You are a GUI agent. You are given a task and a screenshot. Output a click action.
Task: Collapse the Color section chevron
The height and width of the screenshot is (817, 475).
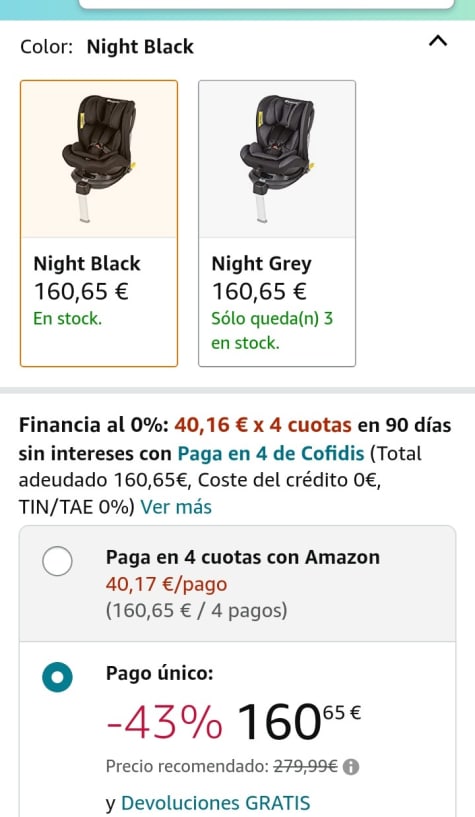coord(438,41)
